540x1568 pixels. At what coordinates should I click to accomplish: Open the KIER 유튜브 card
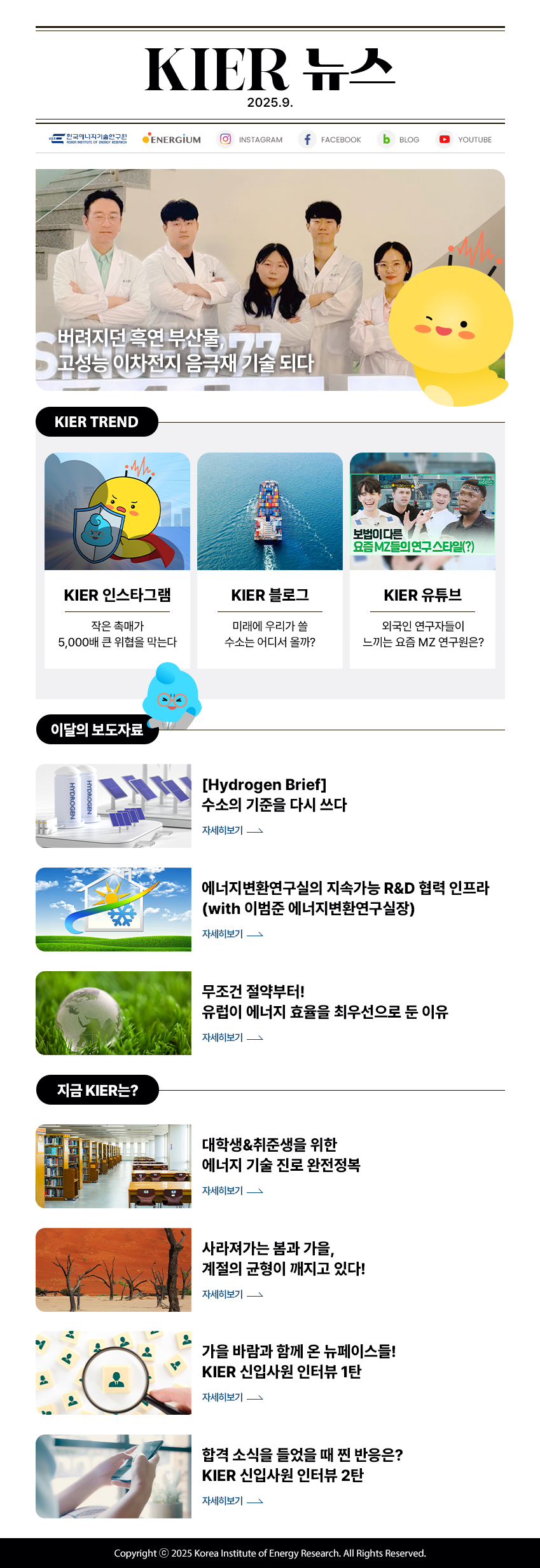[422, 560]
